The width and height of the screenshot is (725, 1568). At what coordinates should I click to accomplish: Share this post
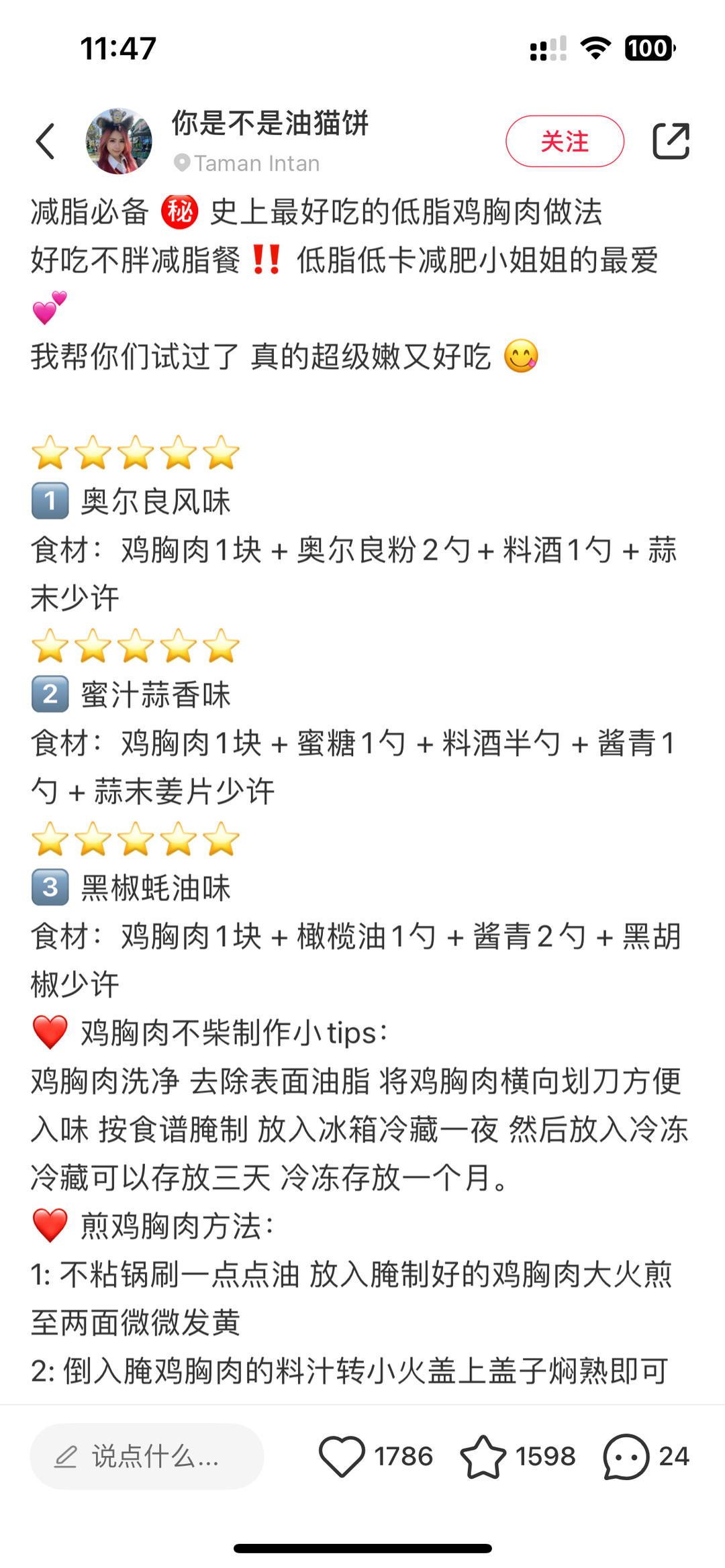pyautogui.click(x=671, y=142)
